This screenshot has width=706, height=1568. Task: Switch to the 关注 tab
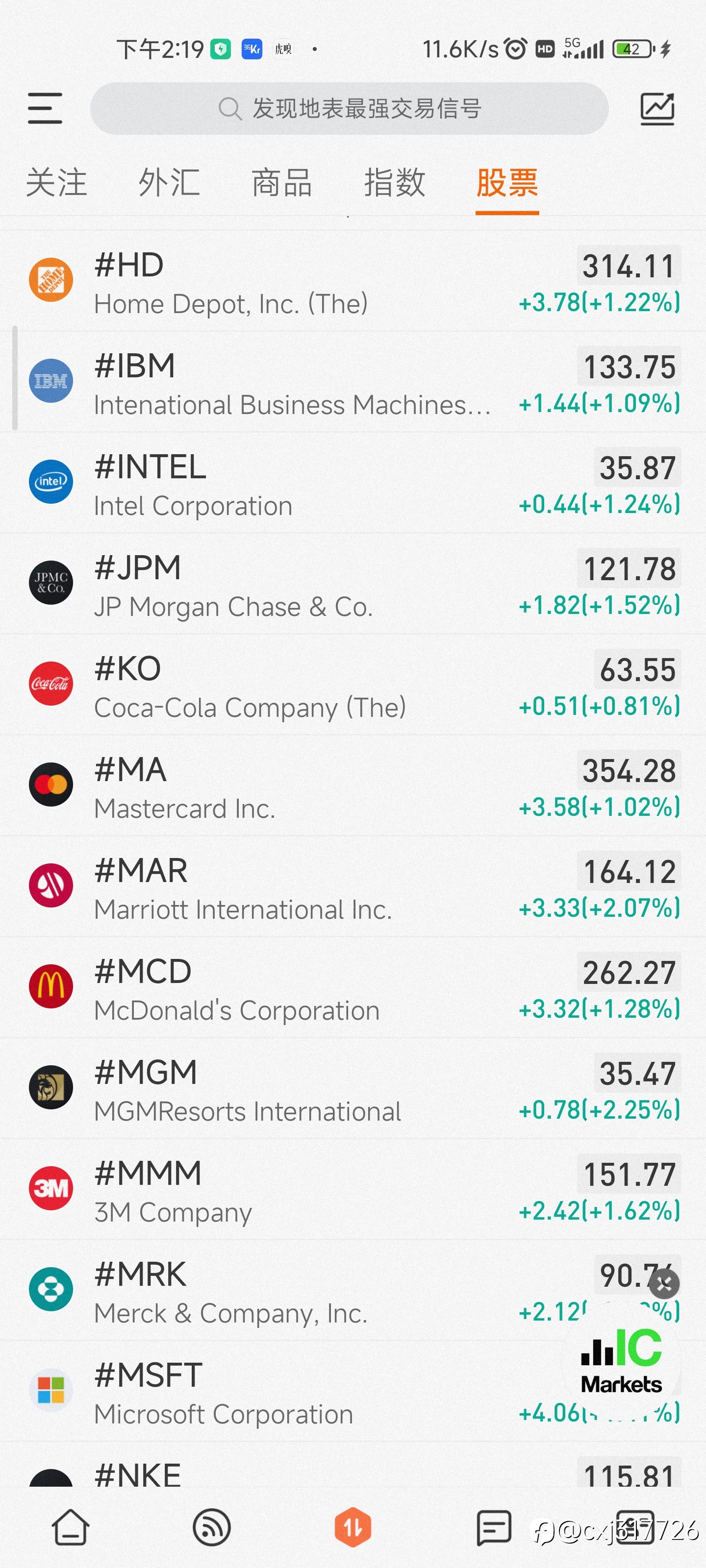click(57, 183)
